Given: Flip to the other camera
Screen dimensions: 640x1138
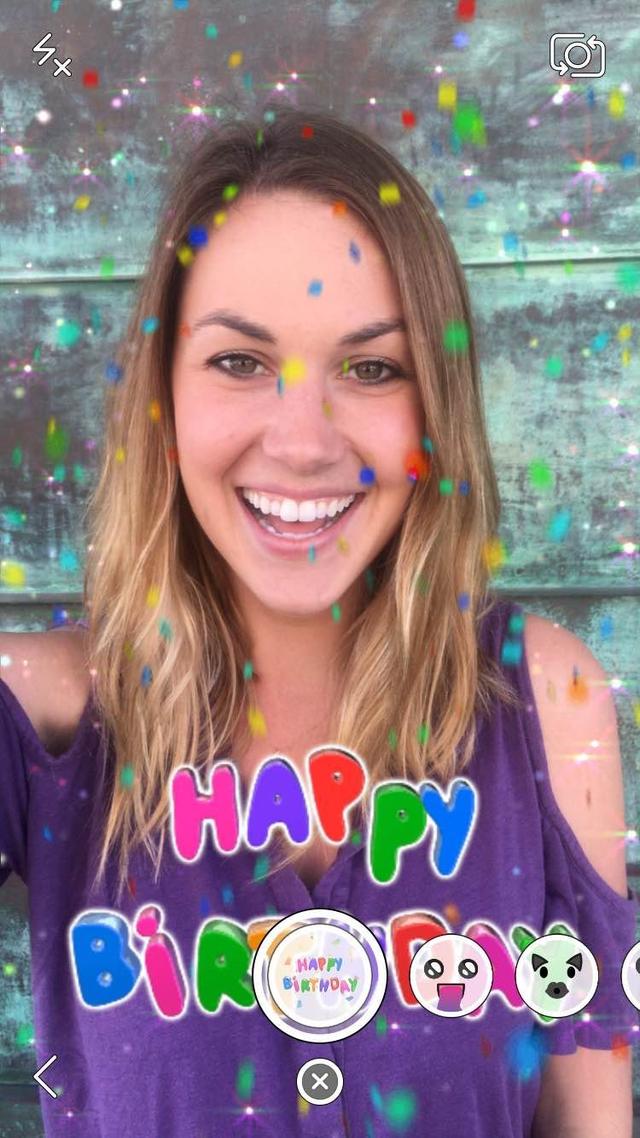Looking at the screenshot, I should click(x=577, y=55).
